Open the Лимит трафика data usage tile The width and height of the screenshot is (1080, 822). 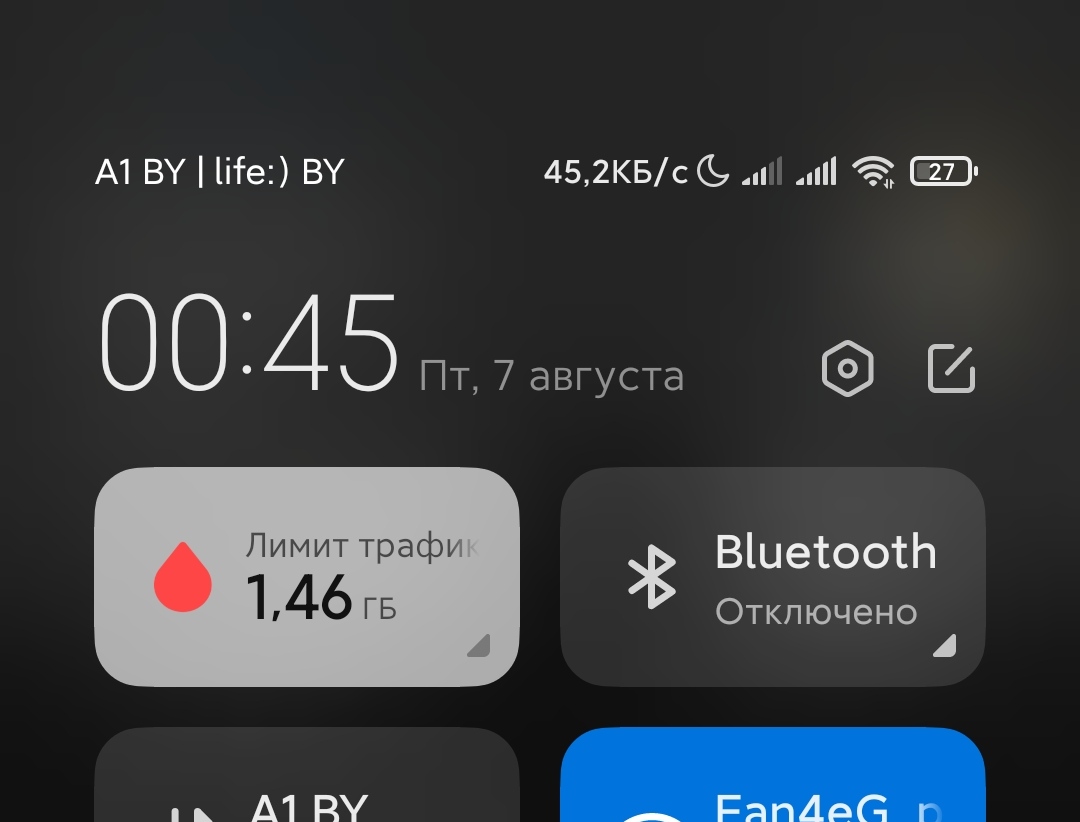[x=307, y=577]
